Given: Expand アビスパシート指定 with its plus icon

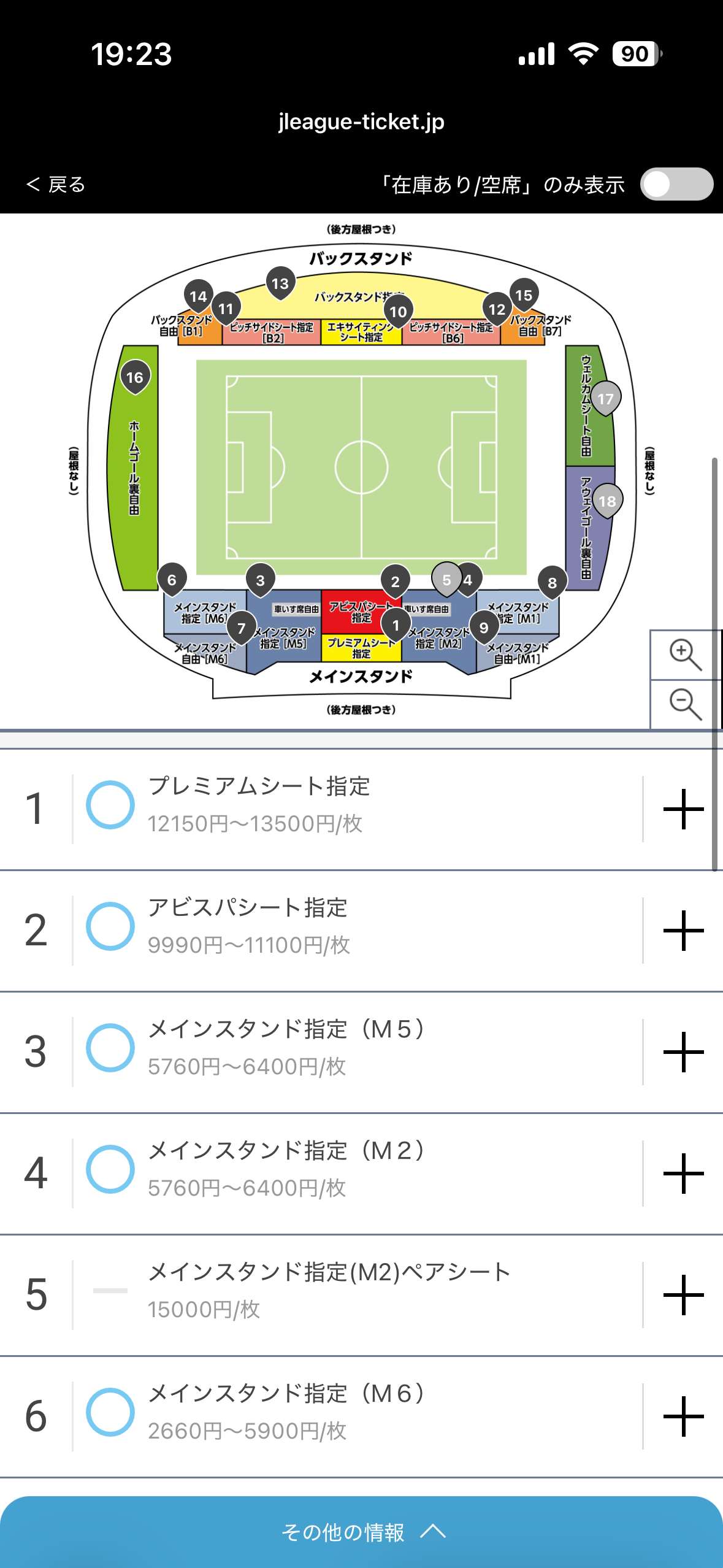Looking at the screenshot, I should point(683,931).
